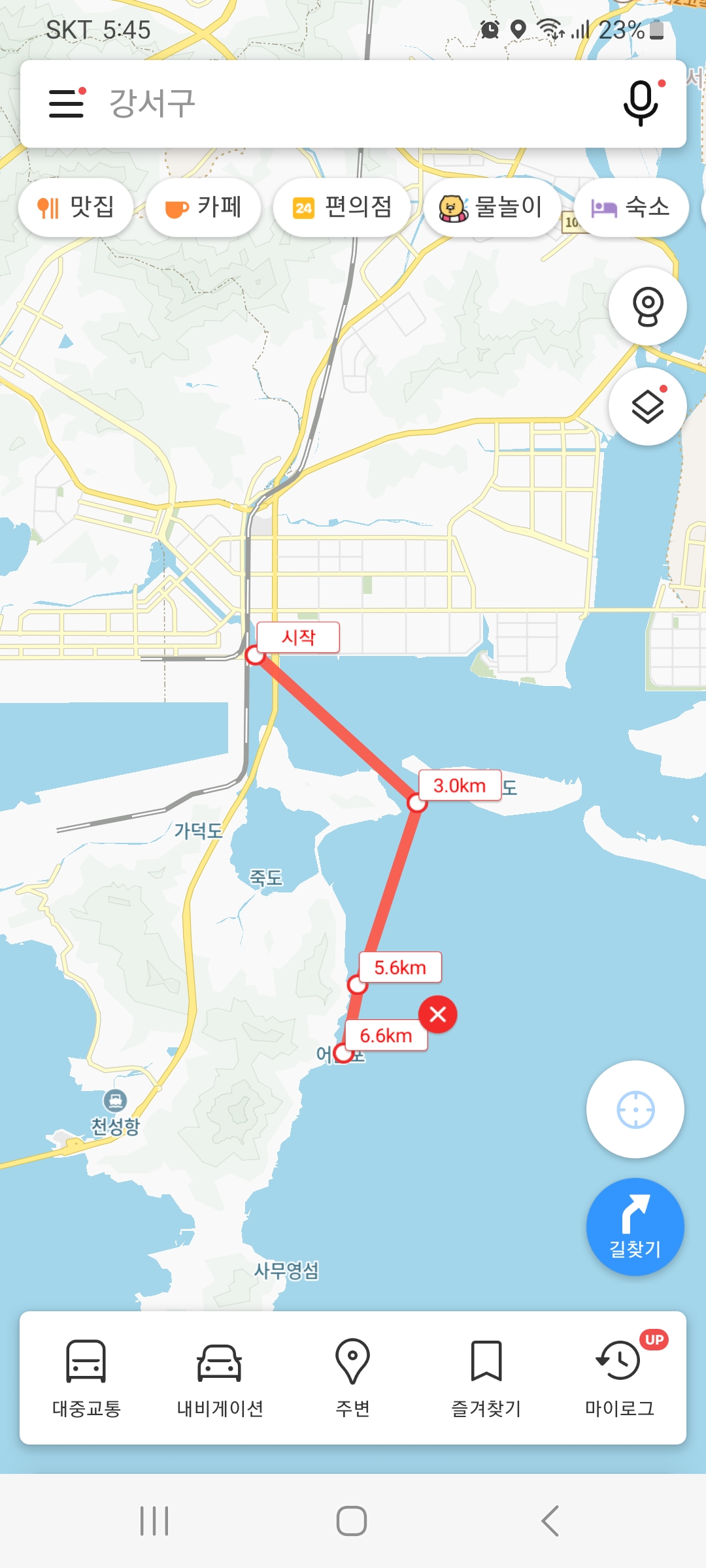
Task: Open 길찾기 directions
Action: [635, 1227]
